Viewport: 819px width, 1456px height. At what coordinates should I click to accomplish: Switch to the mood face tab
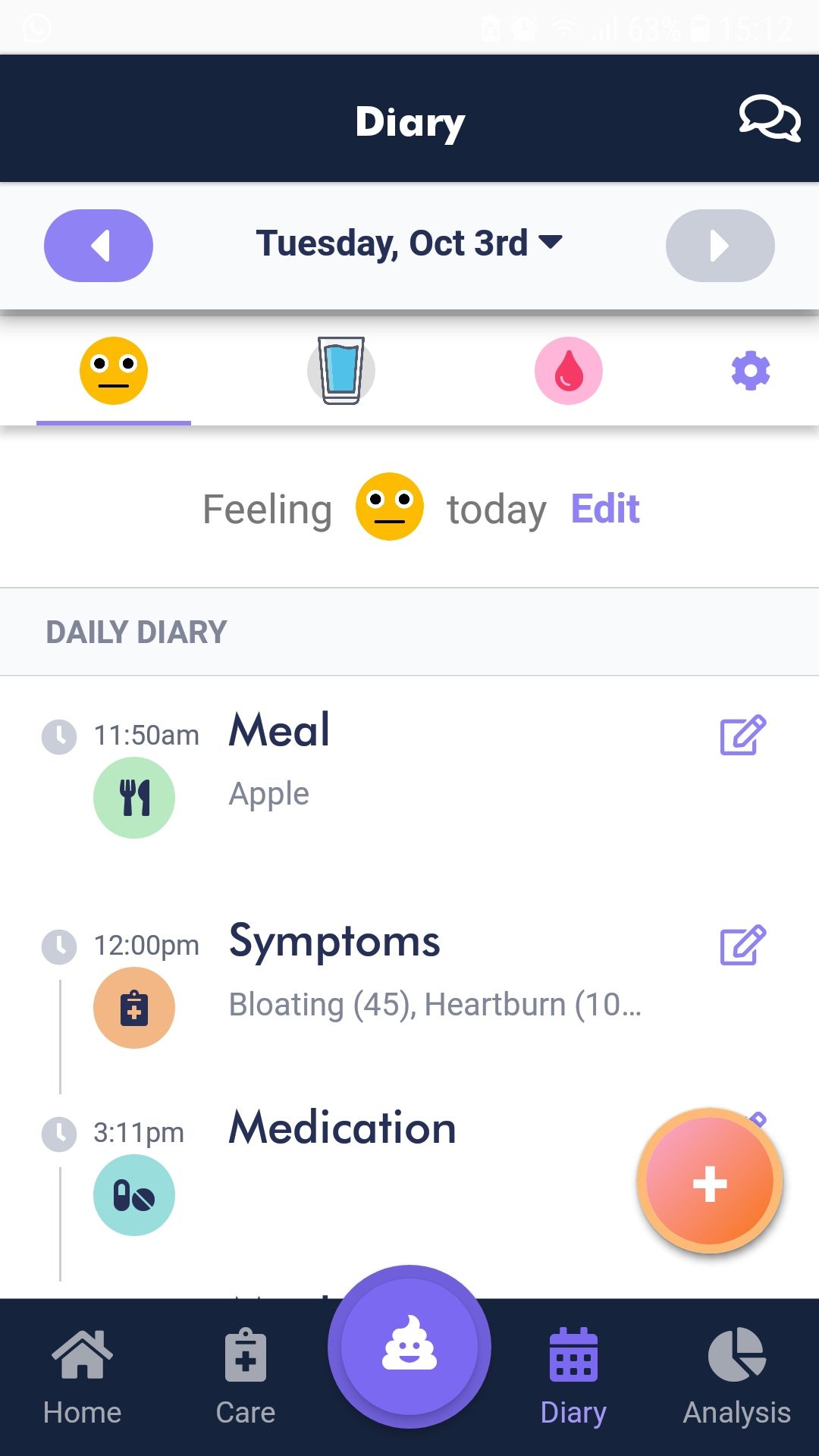pyautogui.click(x=114, y=371)
